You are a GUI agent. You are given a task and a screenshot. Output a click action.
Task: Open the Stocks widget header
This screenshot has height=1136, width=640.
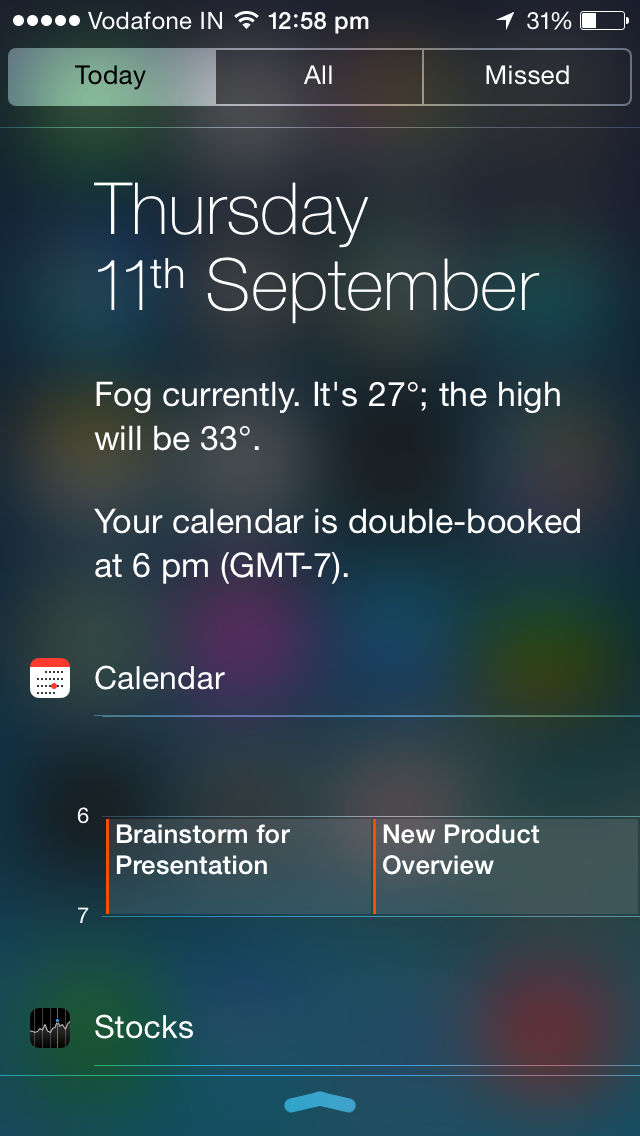[x=143, y=1028]
